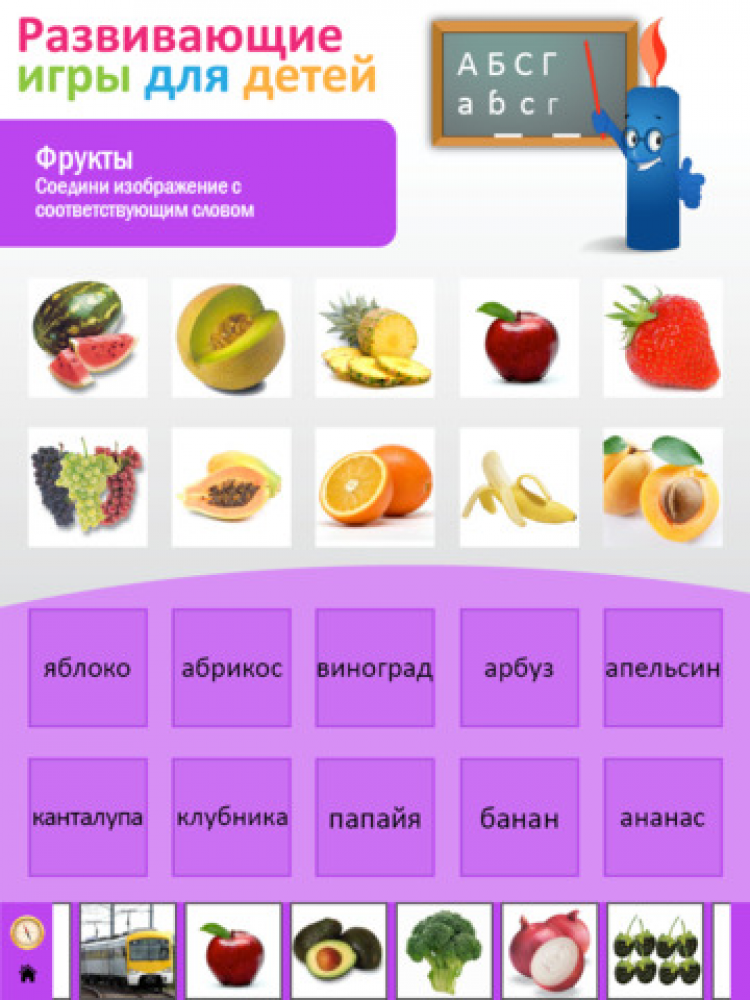Select the word tile яблоко
Image resolution: width=750 pixels, height=1000 pixels.
point(88,668)
